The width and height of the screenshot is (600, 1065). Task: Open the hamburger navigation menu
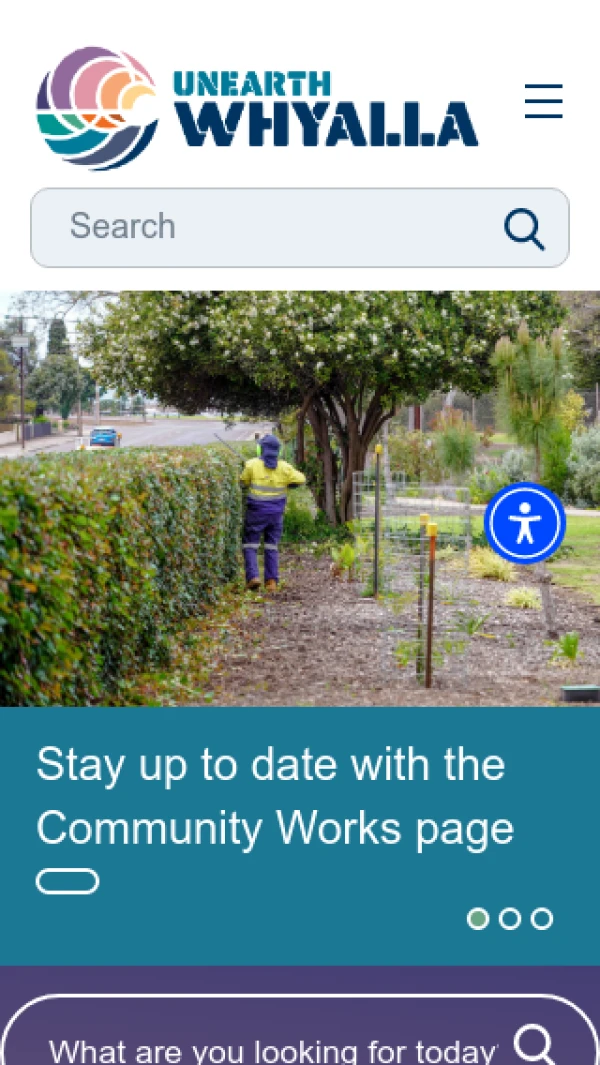[x=543, y=101]
